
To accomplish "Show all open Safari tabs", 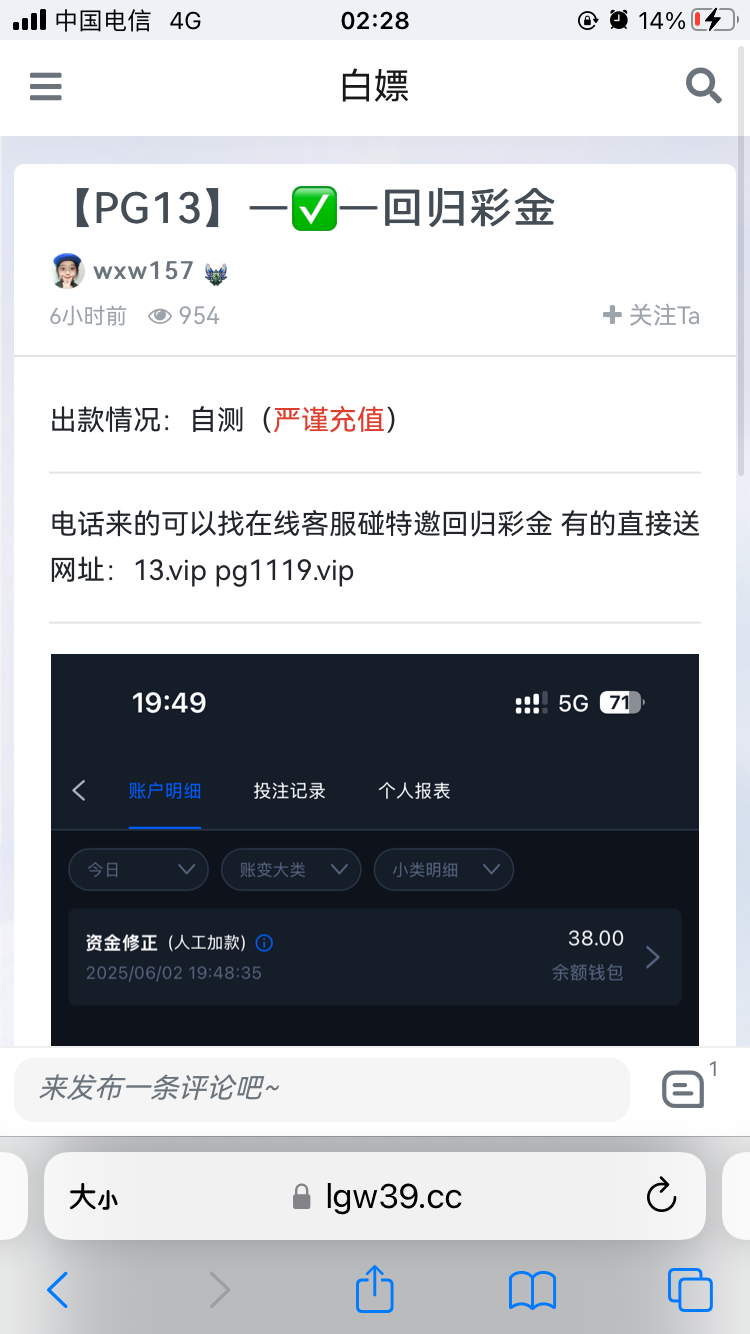I will click(x=690, y=1290).
